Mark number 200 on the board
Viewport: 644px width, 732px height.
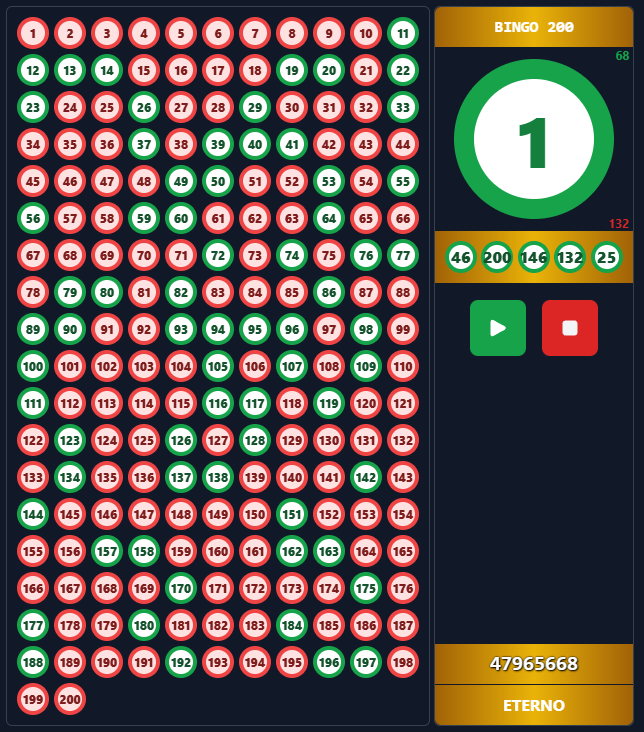click(70, 699)
